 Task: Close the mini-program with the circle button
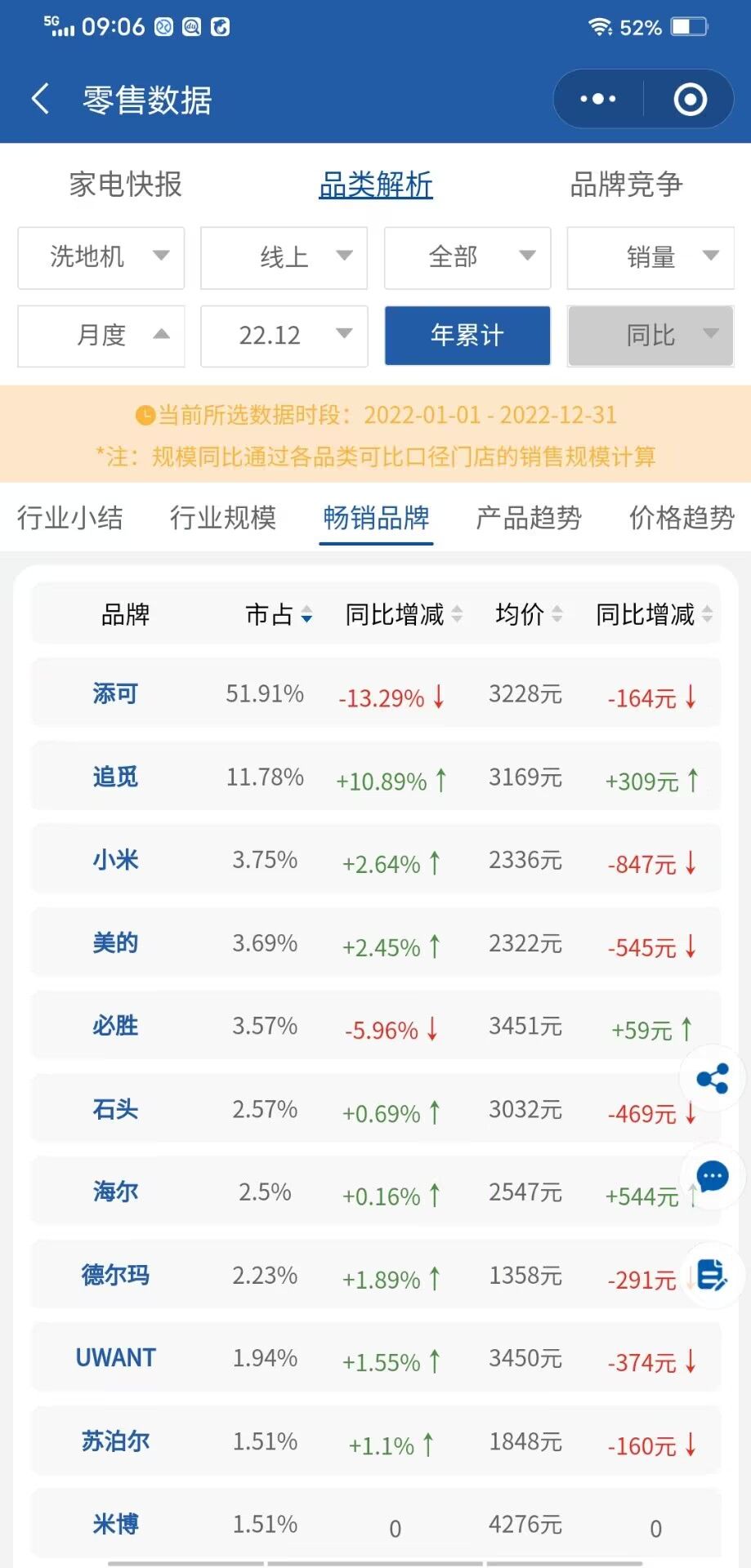[x=690, y=100]
